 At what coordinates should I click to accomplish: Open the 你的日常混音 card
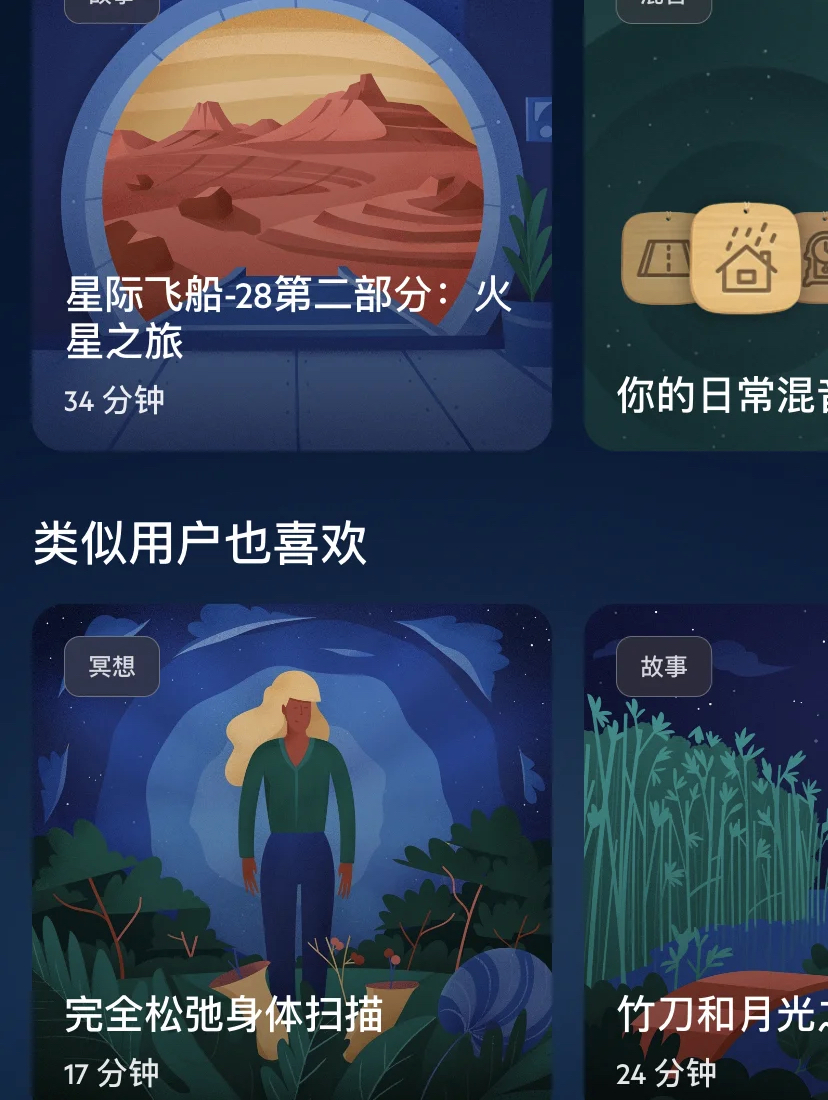coord(708,250)
